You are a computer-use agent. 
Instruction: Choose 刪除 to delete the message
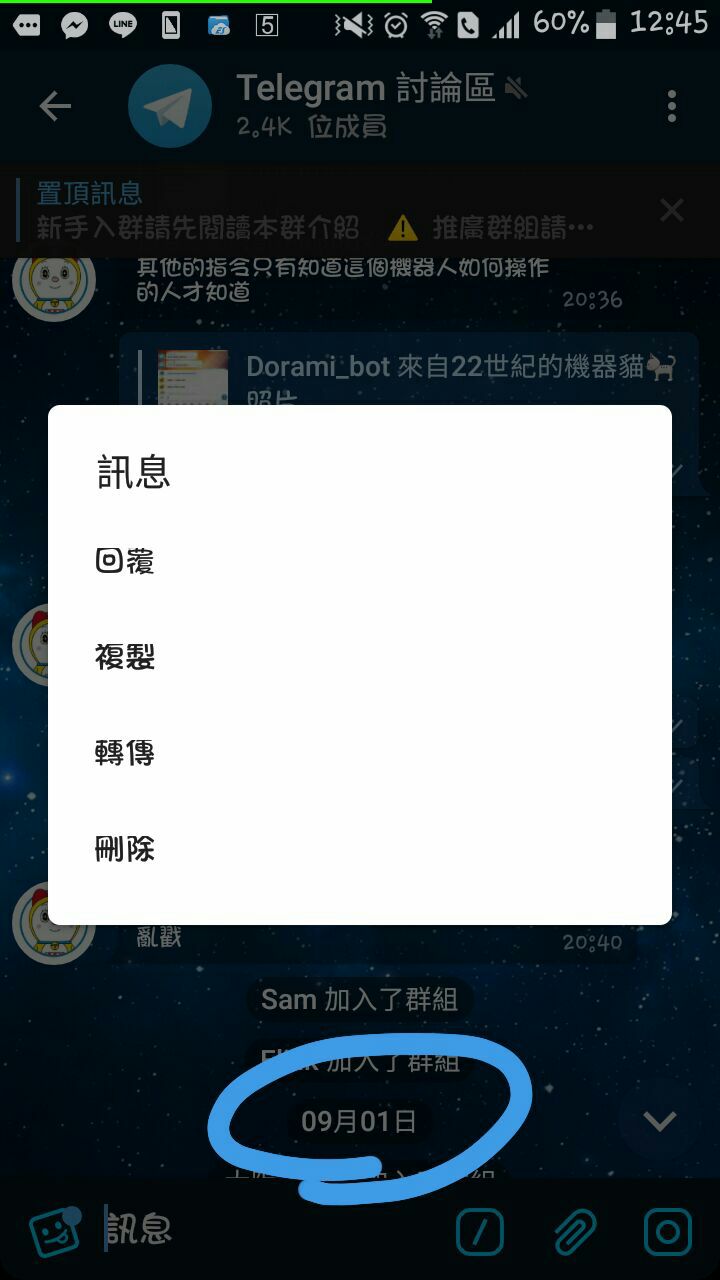point(125,849)
